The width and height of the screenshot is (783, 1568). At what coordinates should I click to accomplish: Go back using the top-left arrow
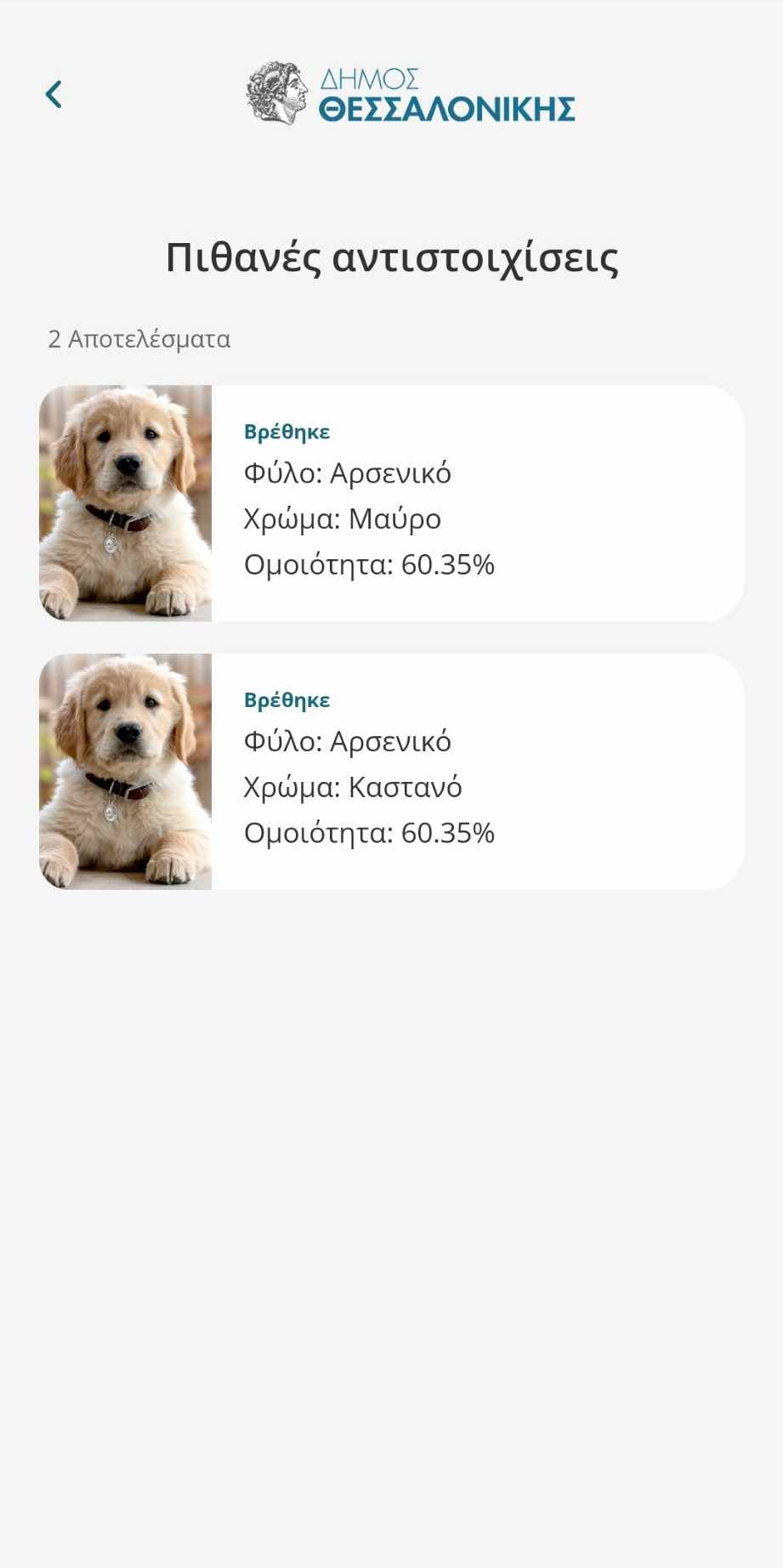(54, 94)
